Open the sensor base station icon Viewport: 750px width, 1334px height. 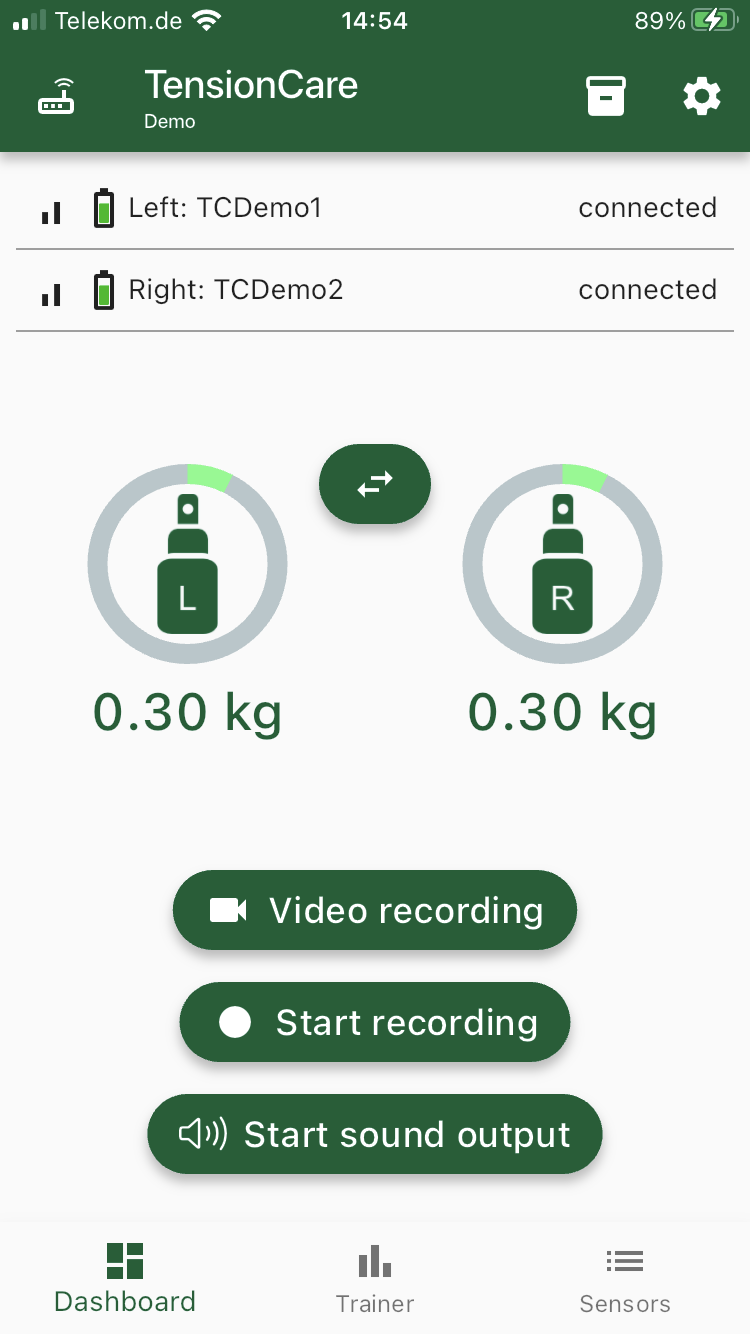coord(56,96)
